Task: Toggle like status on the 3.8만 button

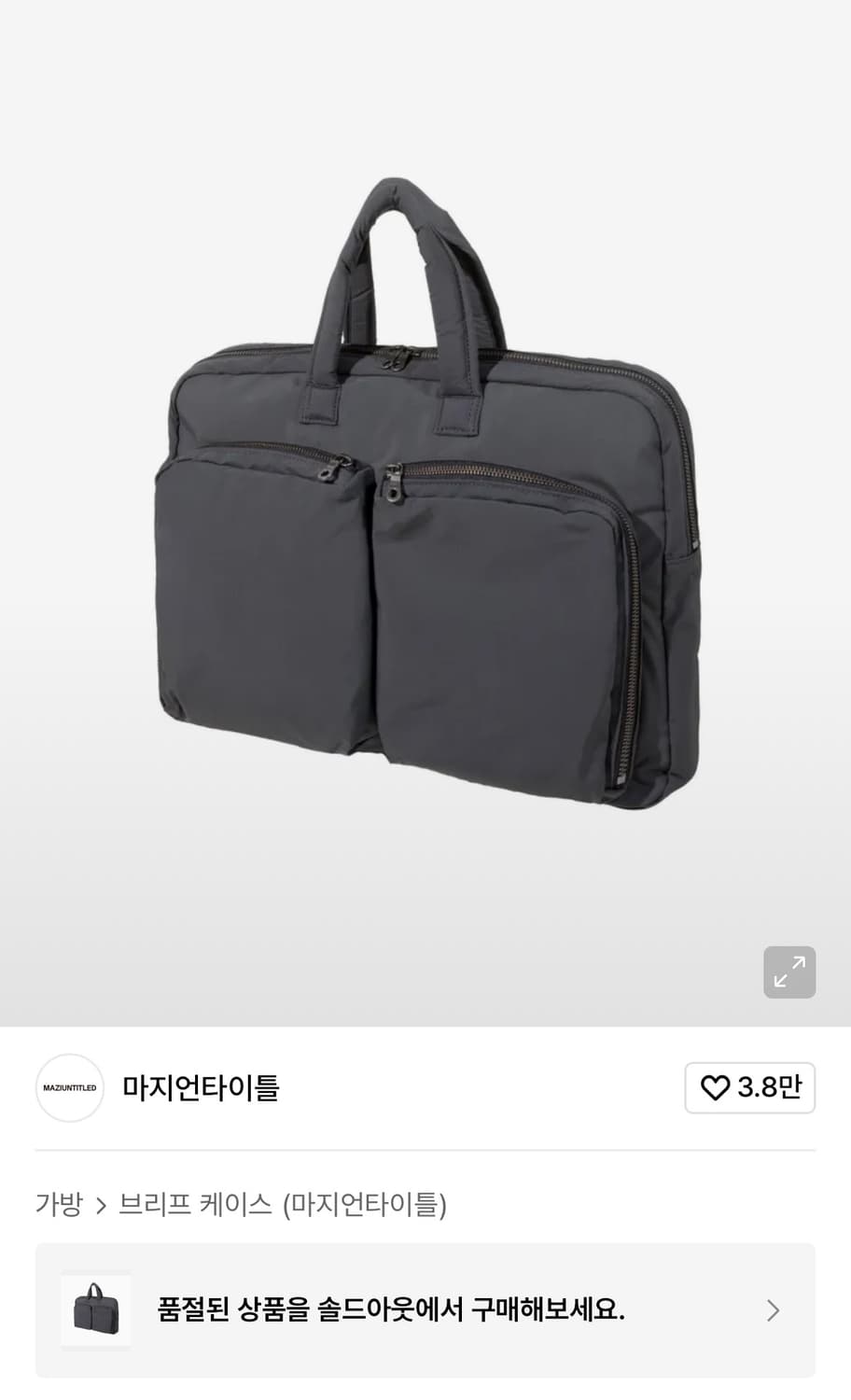Action: pyautogui.click(x=749, y=1088)
